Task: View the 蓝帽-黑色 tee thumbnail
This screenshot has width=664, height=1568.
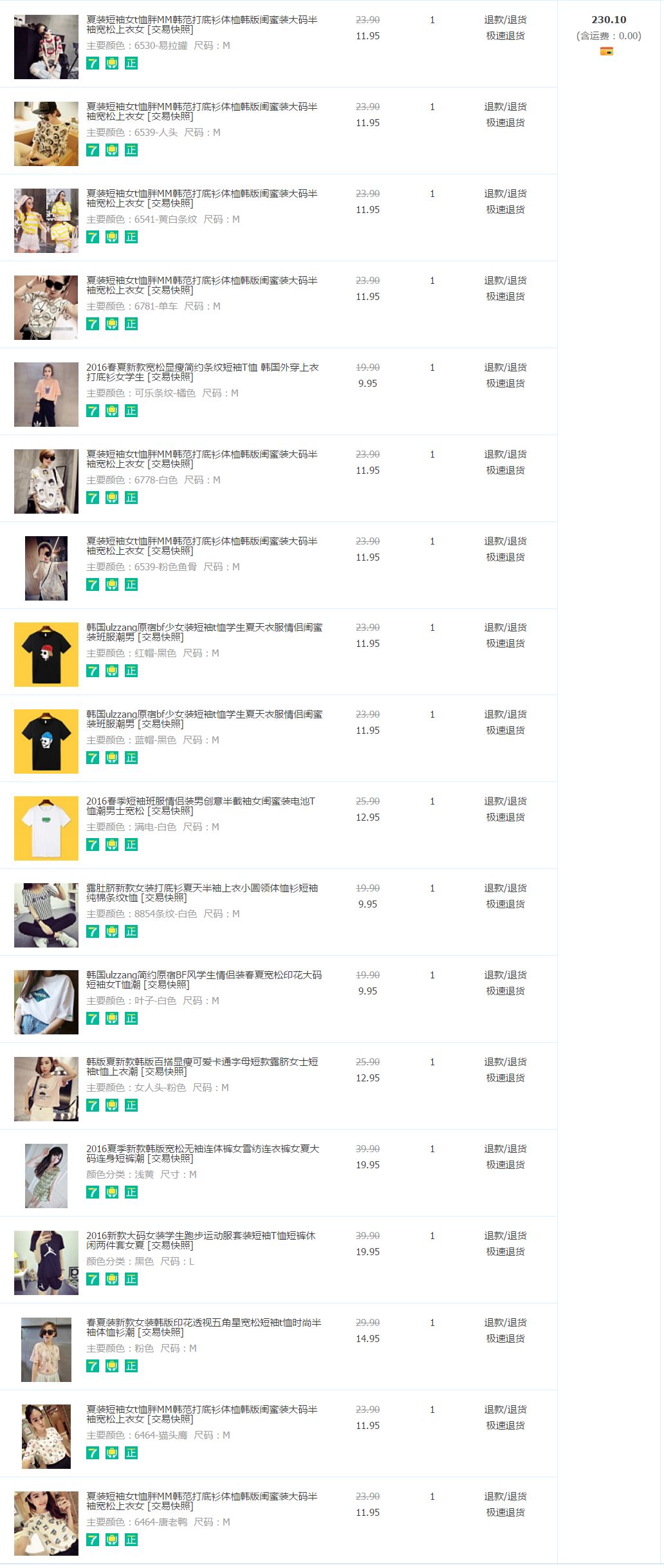Action: coord(46,742)
